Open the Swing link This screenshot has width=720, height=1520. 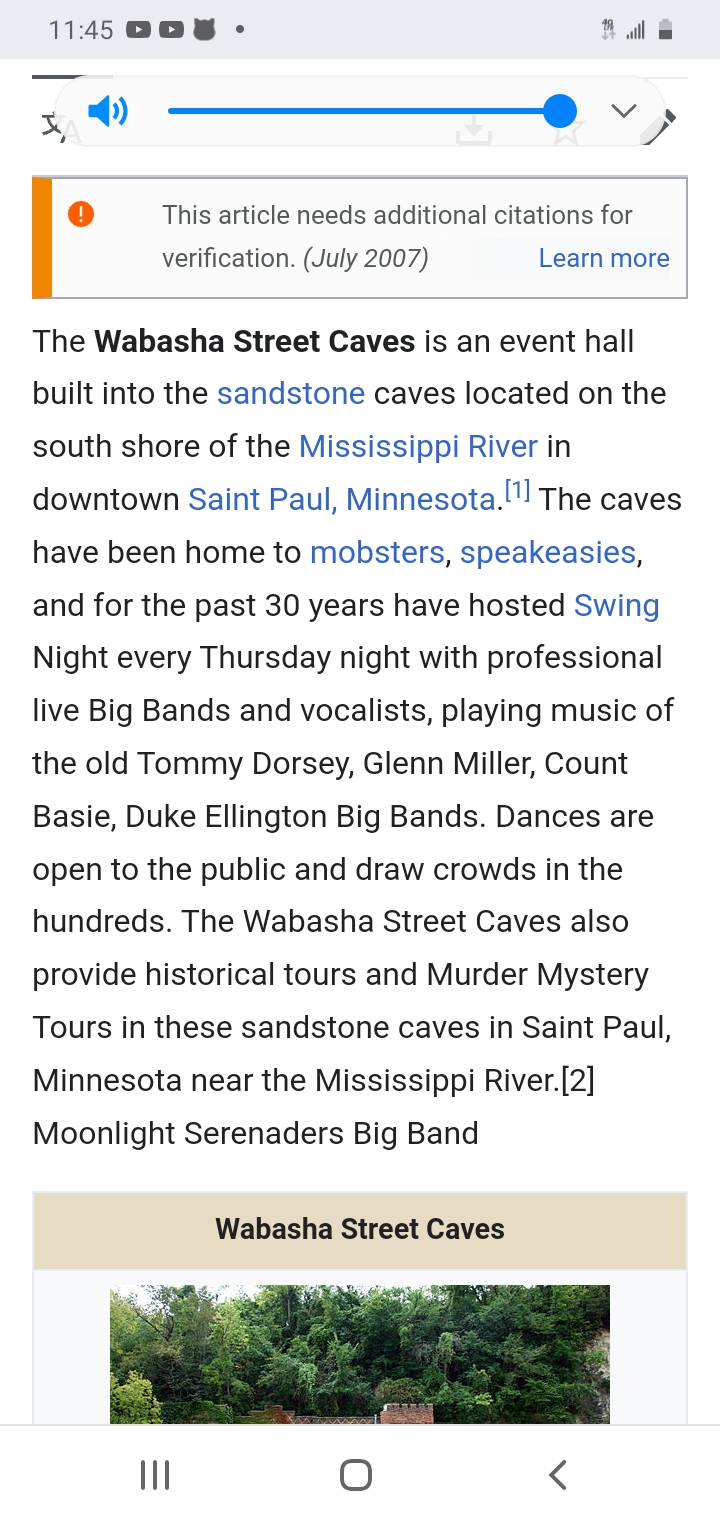[616, 605]
